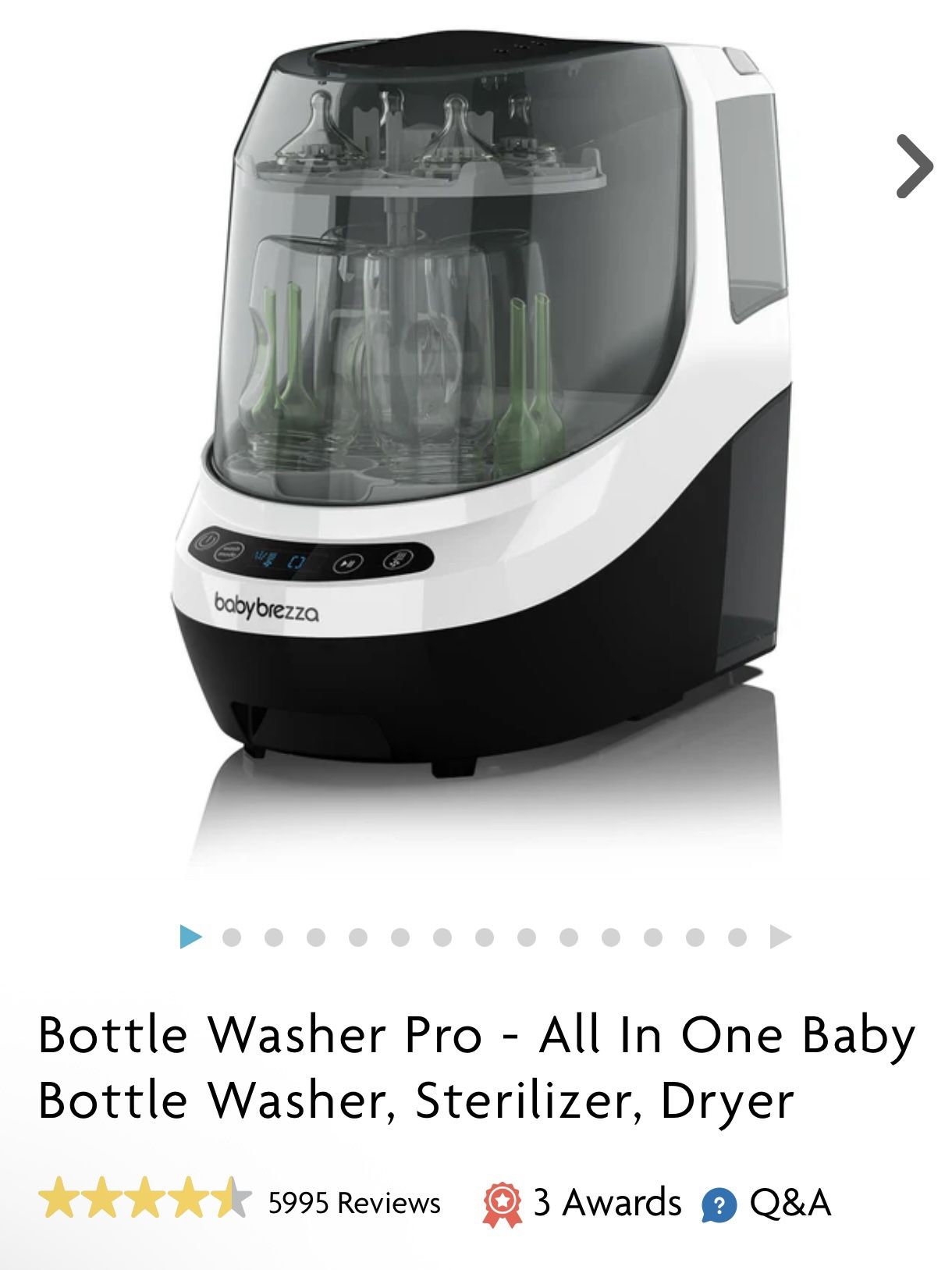Image resolution: width=952 pixels, height=1270 pixels.
Task: Open the 5995 Reviews link
Action: pyautogui.click(x=353, y=1202)
